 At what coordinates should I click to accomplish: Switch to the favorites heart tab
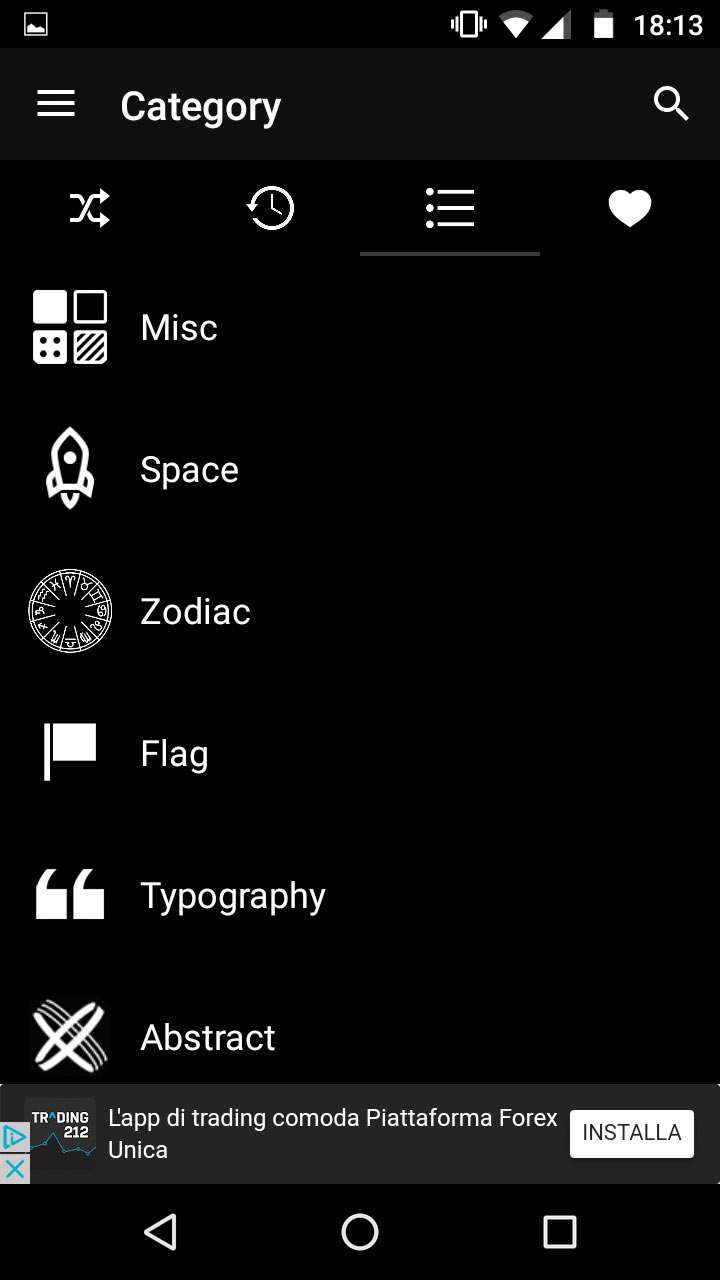pos(630,209)
